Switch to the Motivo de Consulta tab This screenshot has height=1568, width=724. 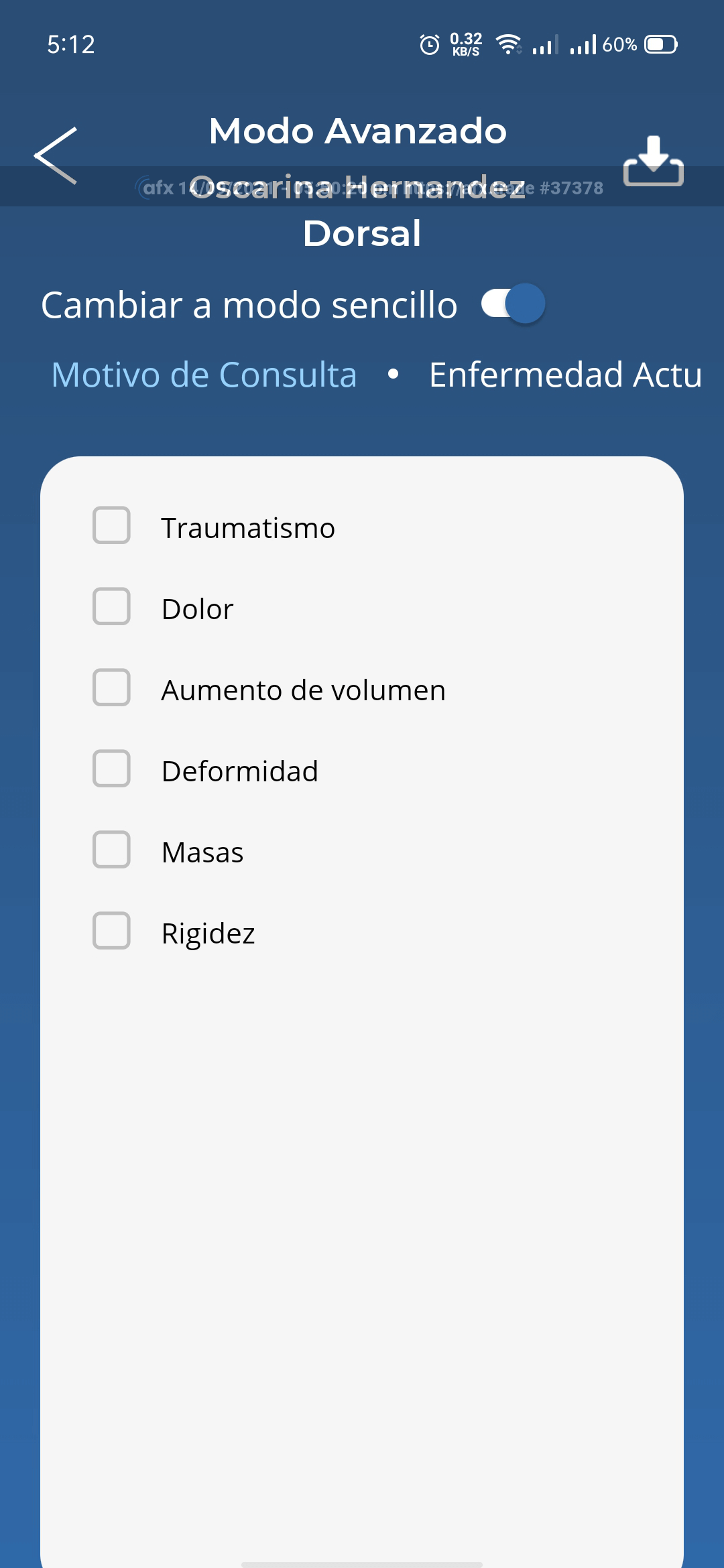coord(204,375)
